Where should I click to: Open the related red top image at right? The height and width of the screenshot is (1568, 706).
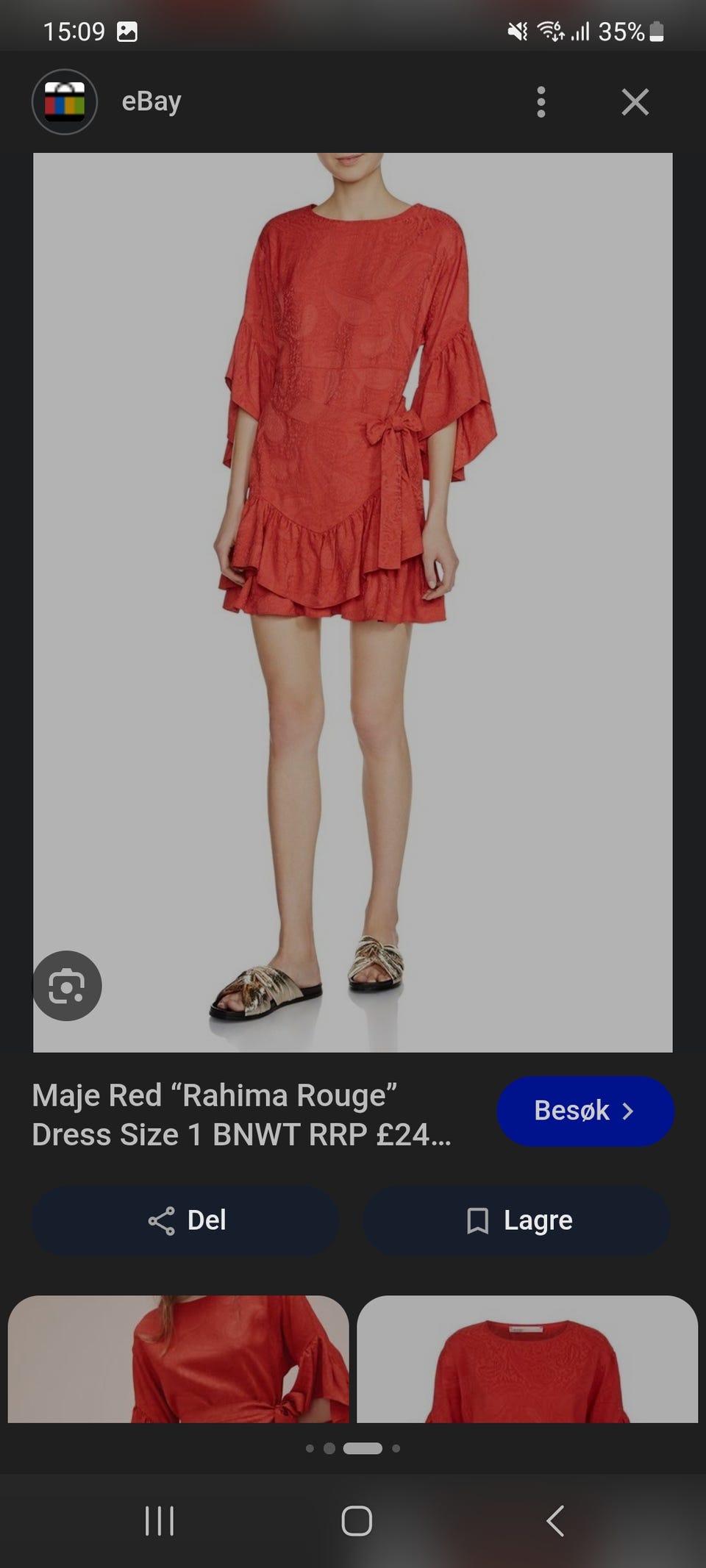point(527,1359)
